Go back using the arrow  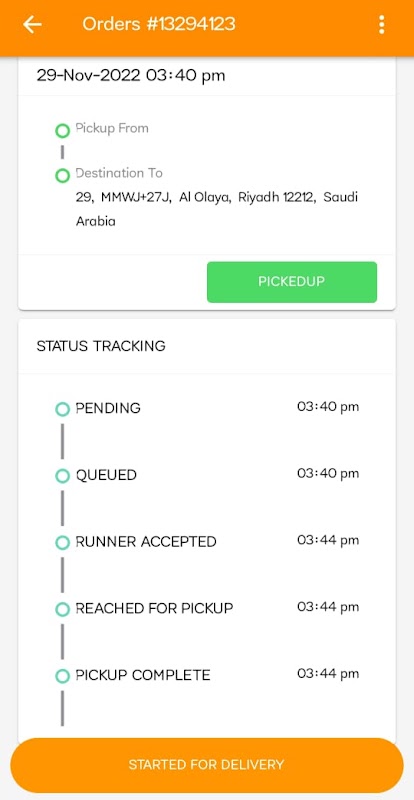point(32,24)
